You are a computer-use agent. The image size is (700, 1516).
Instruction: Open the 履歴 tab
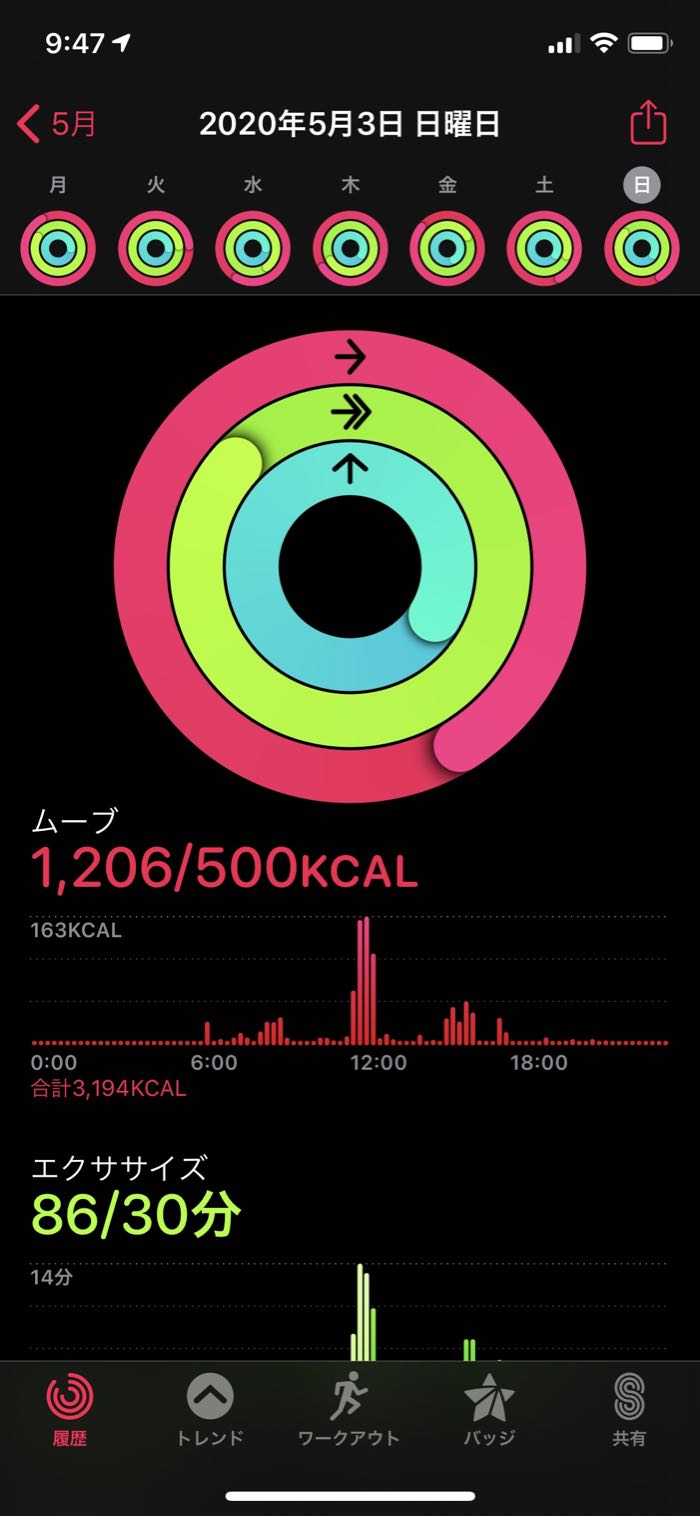tap(70, 1409)
